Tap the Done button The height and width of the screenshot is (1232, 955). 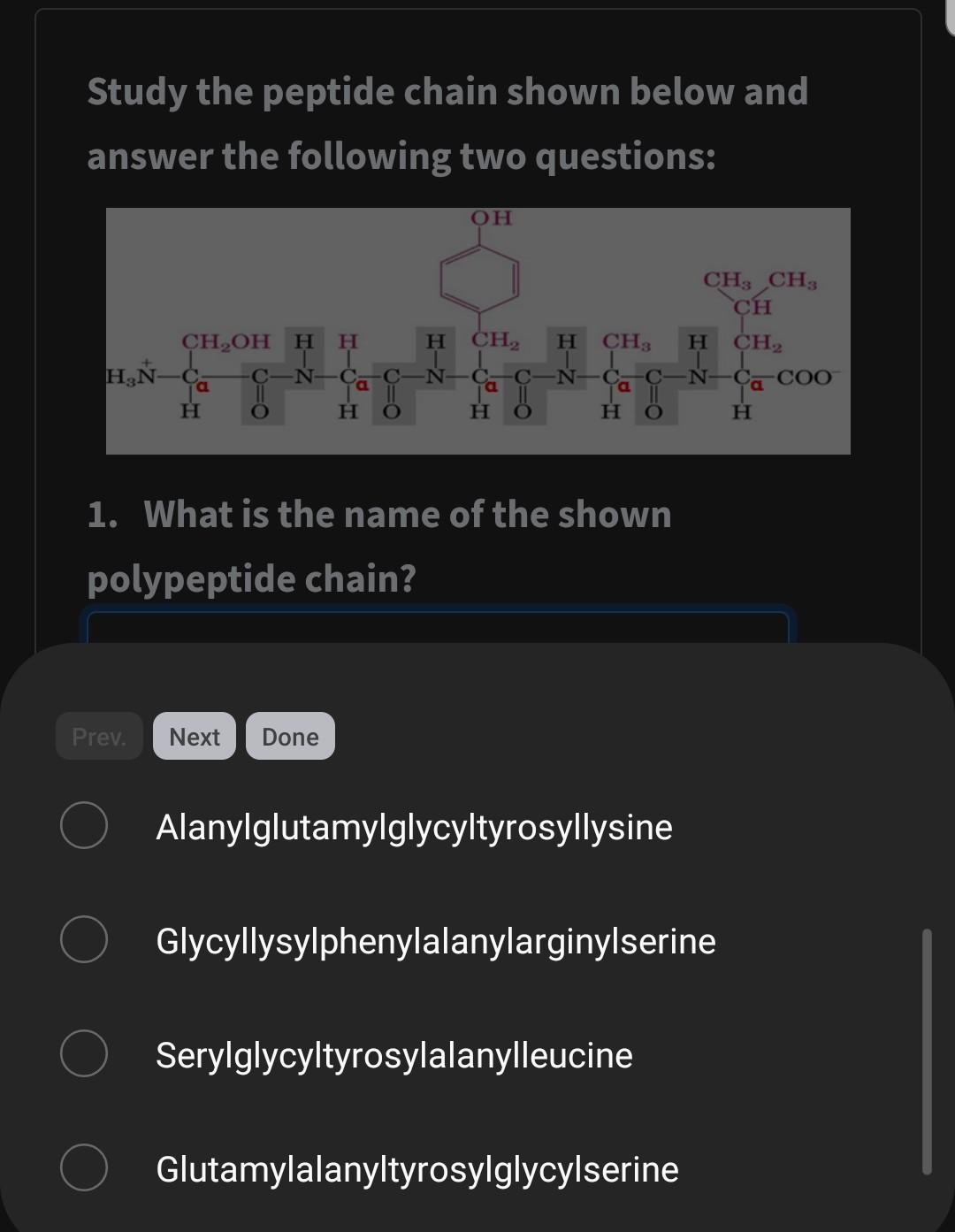tap(290, 736)
